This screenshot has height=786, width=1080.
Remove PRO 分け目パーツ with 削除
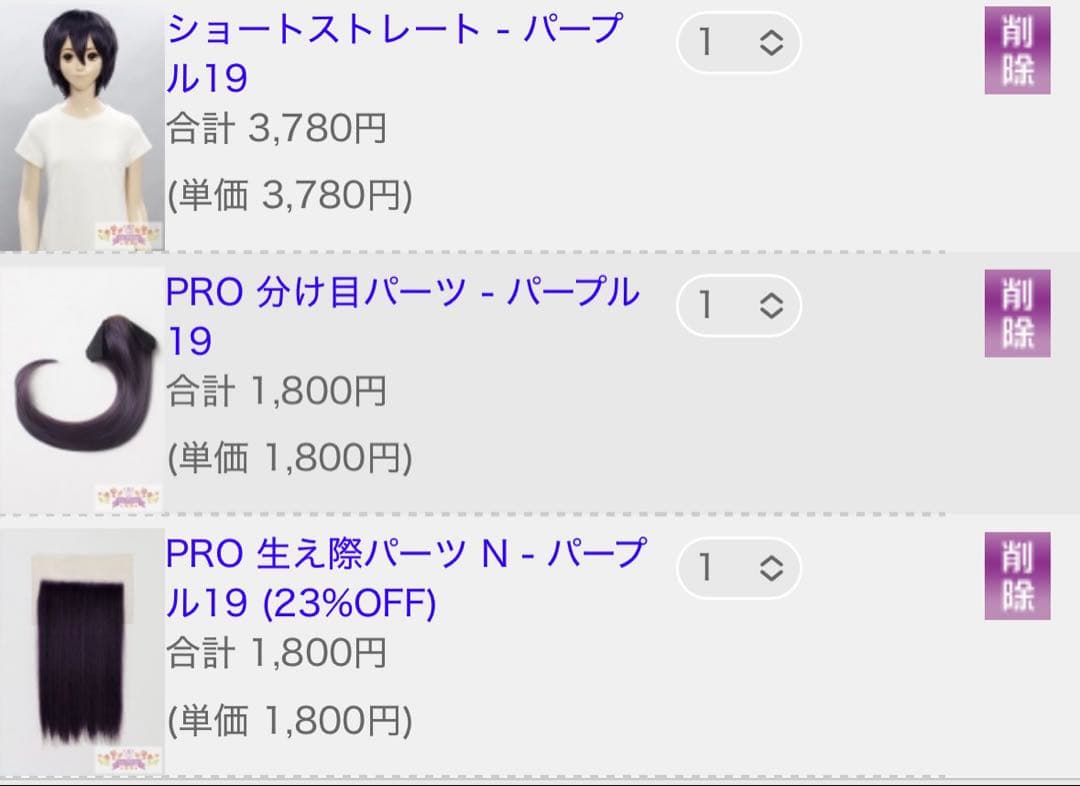1017,313
